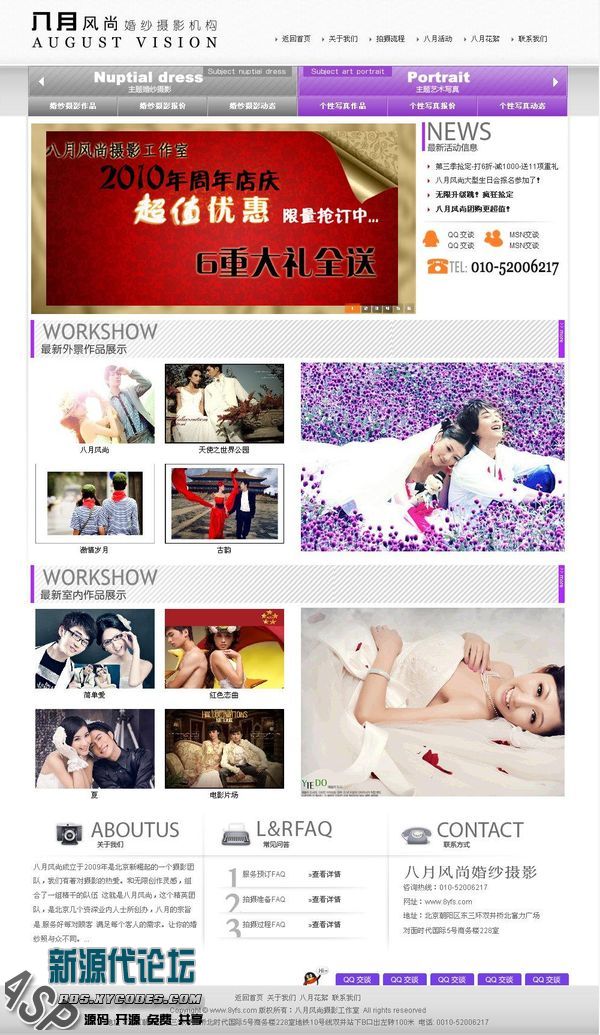Open the 2010 anniversary promo banner
600x1035 pixels.
tap(222, 215)
